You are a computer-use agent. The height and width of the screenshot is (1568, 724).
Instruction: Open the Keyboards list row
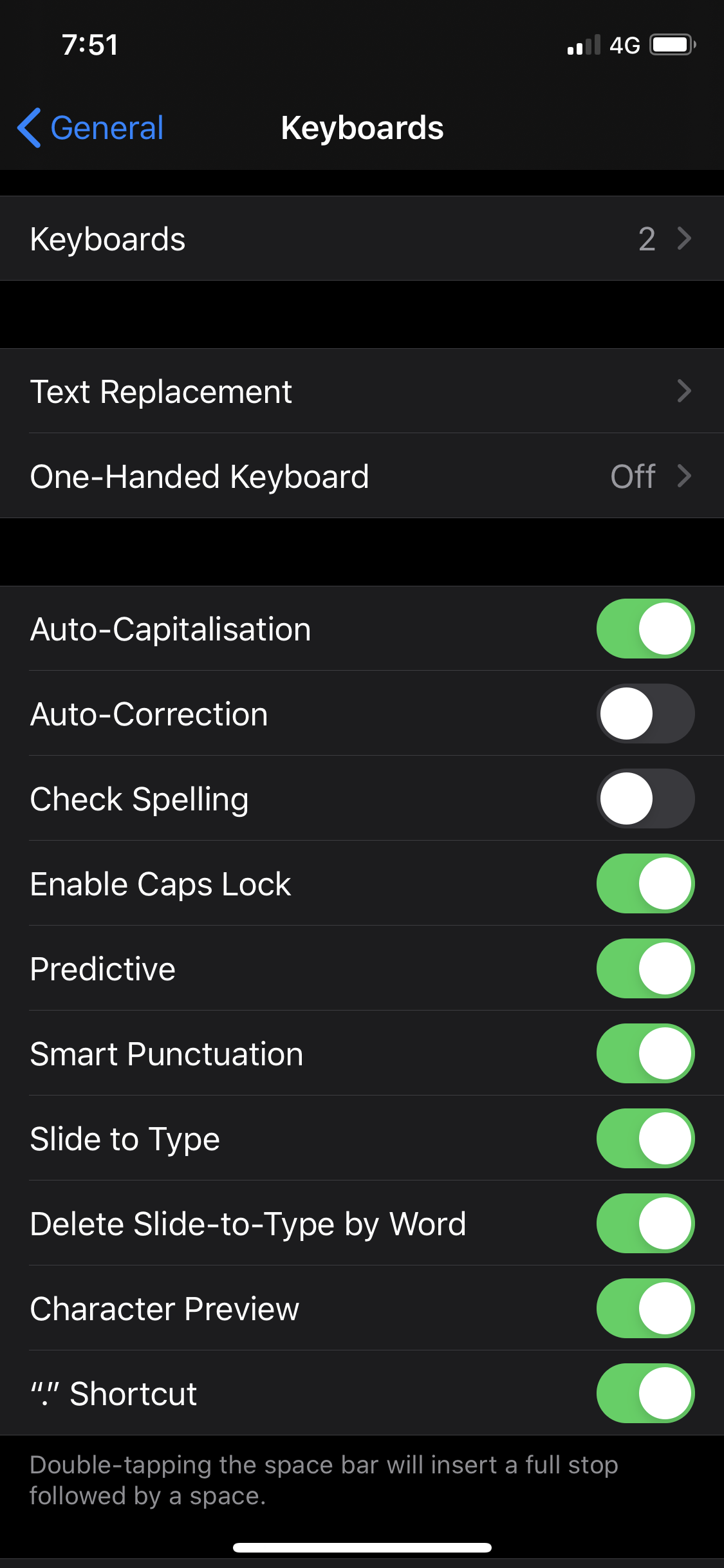[x=362, y=239]
